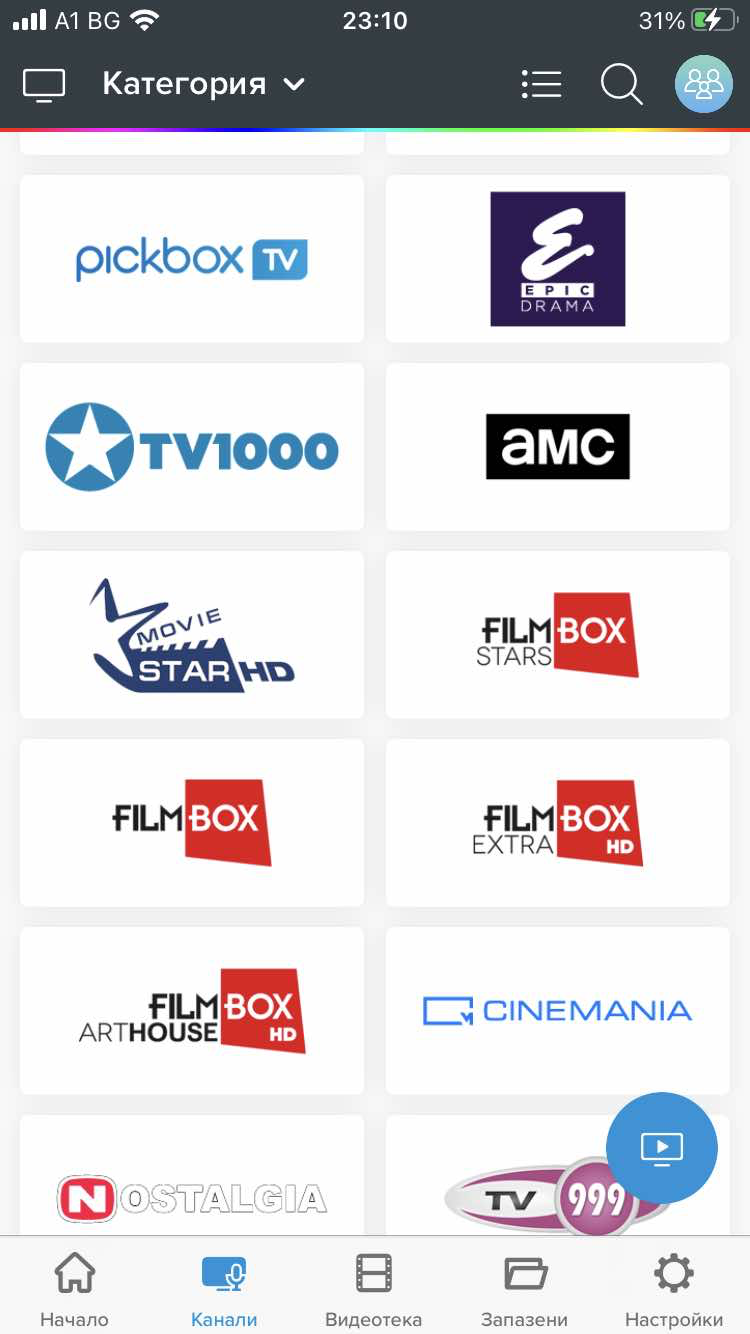Open the Cinemania channel
Viewport: 750px width, 1334px height.
(558, 1011)
